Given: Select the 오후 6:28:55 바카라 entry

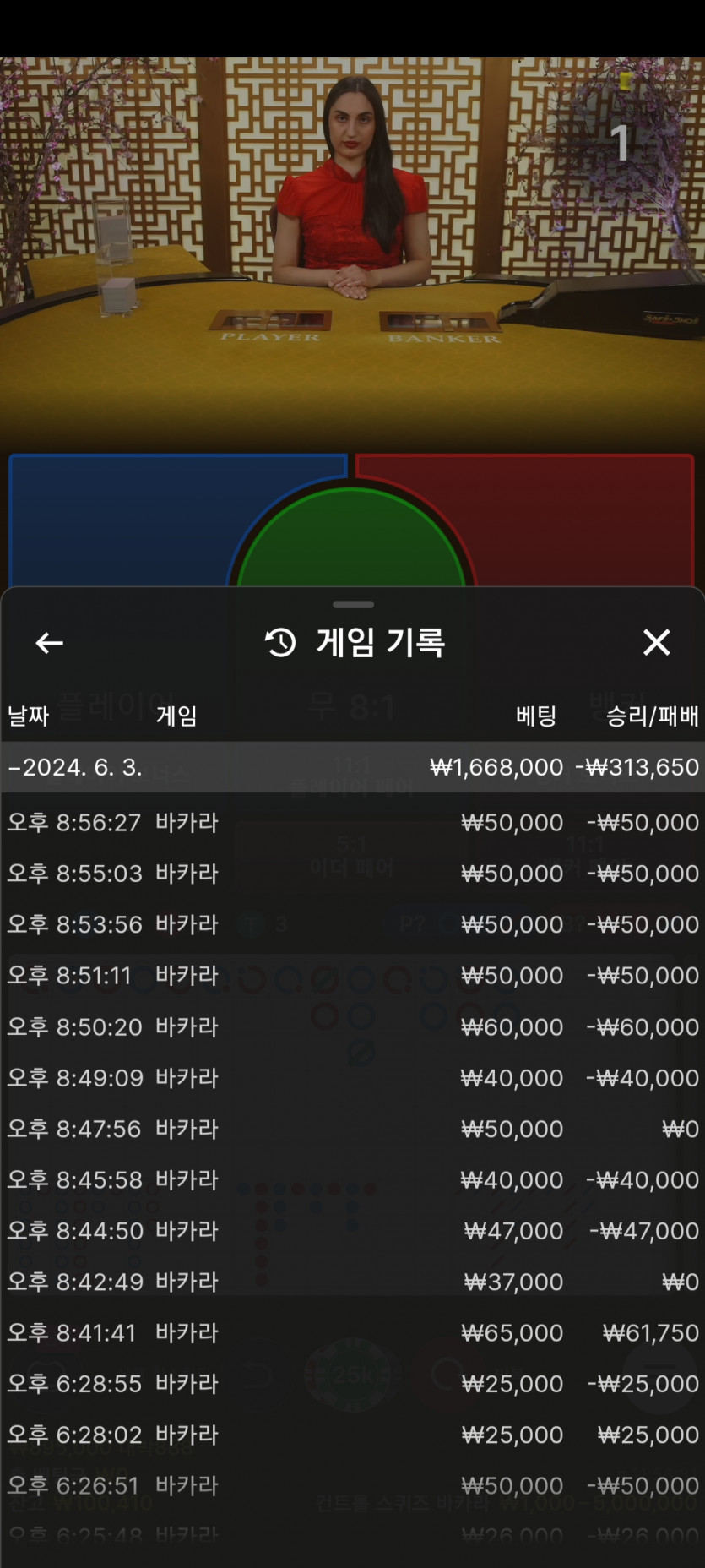Looking at the screenshot, I should 352,1384.
